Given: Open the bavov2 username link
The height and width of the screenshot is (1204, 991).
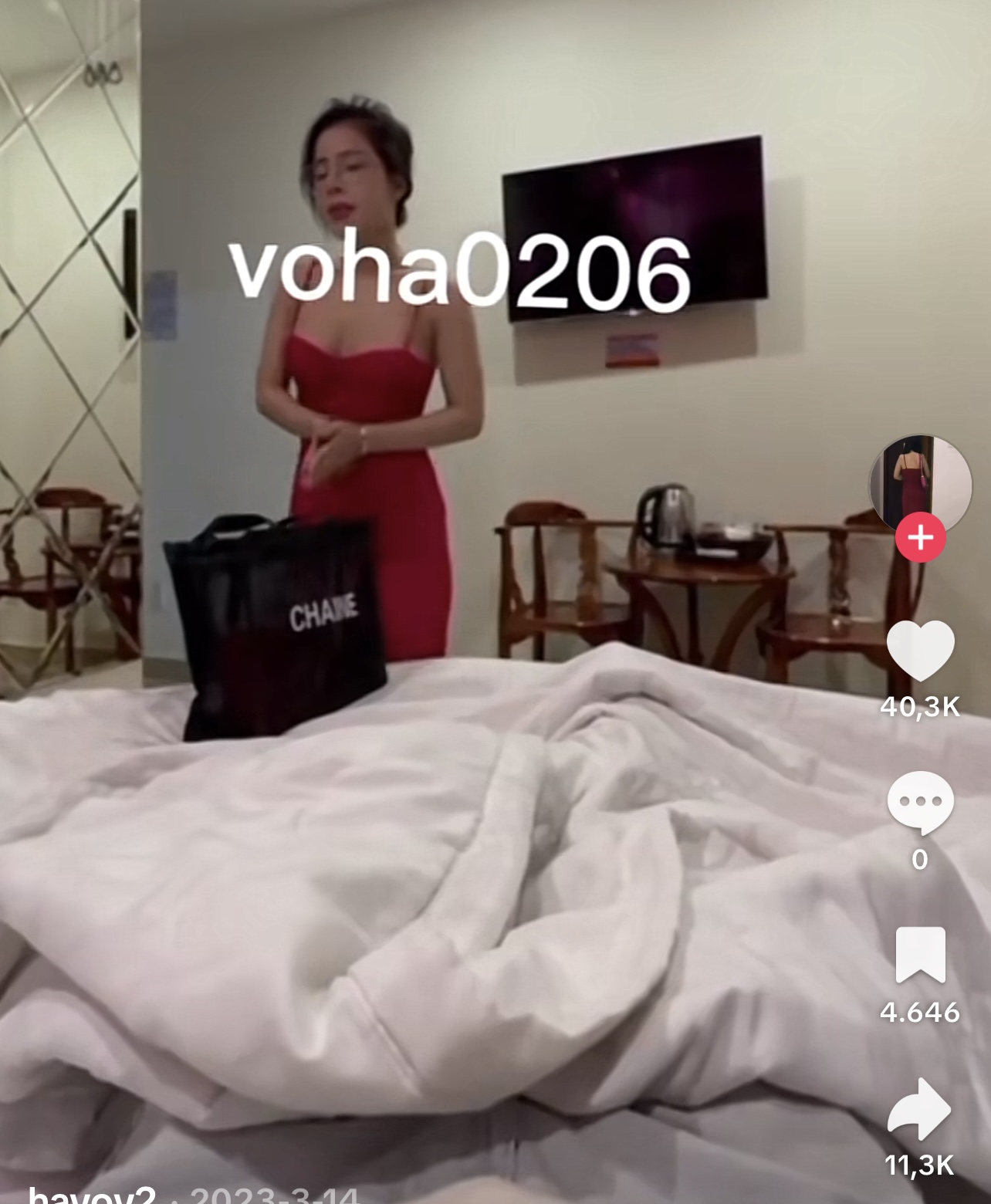Looking at the screenshot, I should click(x=91, y=1196).
